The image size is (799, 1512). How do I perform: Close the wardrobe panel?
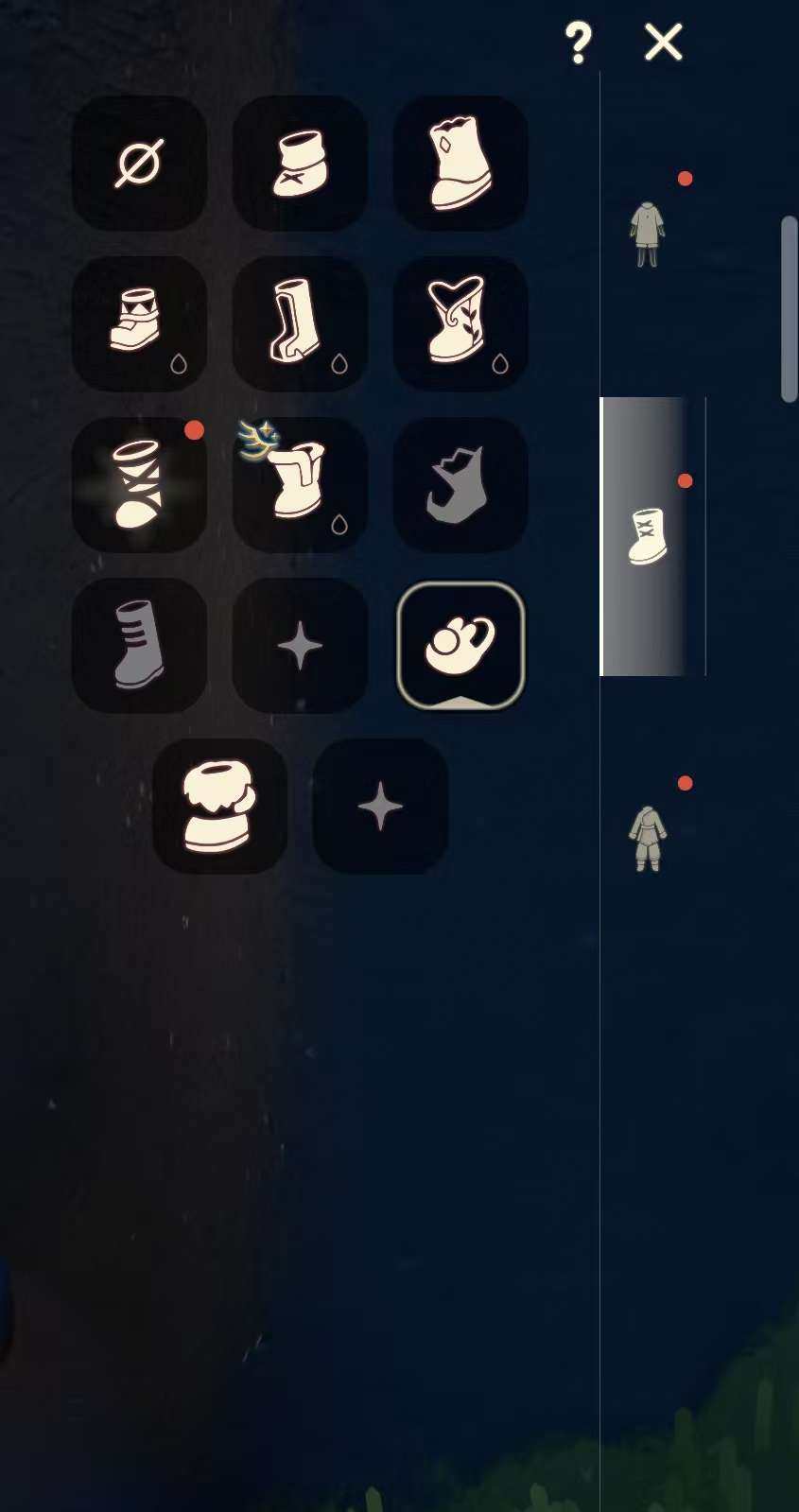pyautogui.click(x=663, y=43)
